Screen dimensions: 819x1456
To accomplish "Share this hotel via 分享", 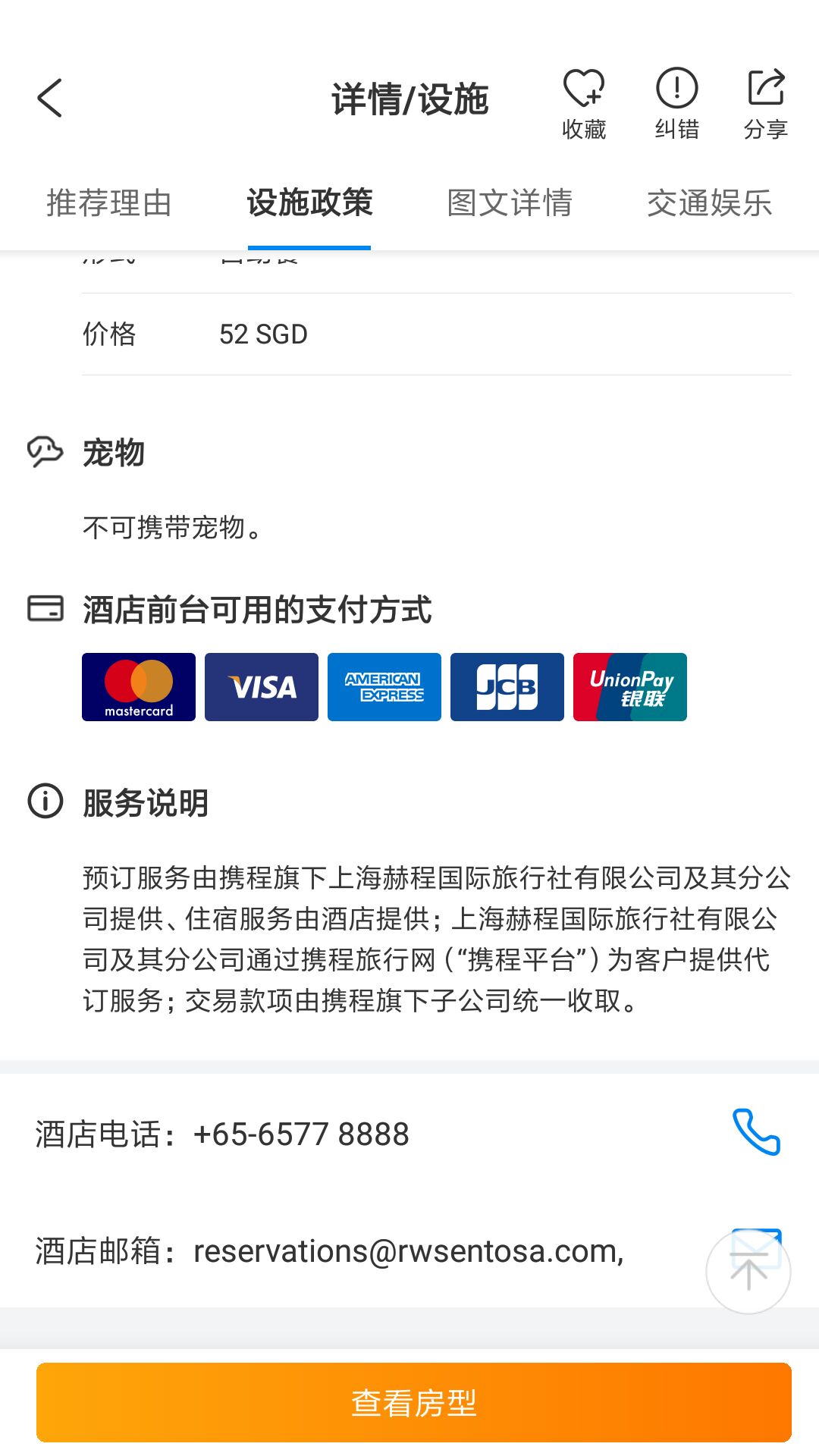I will (766, 105).
